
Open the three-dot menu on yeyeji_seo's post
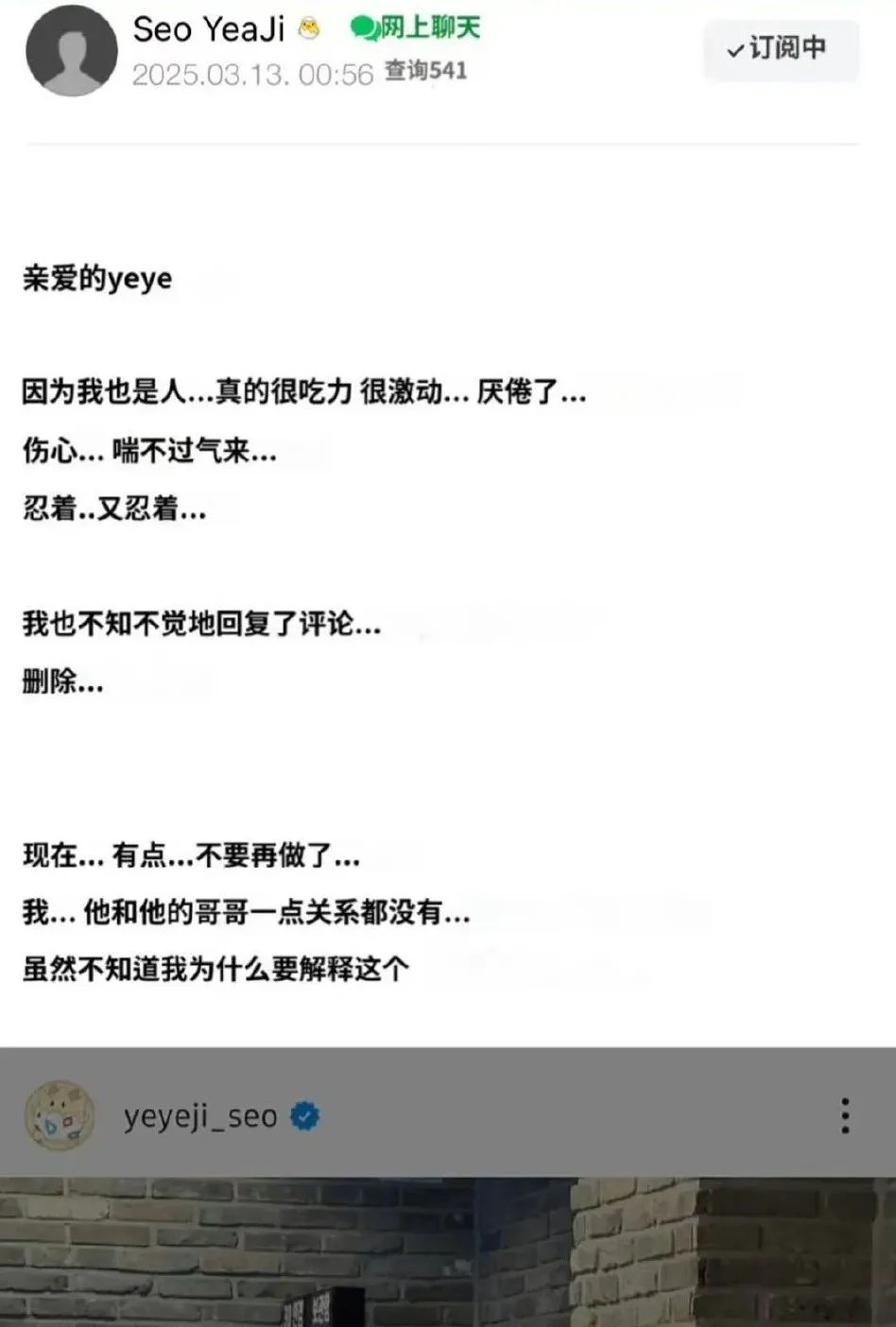tap(845, 1116)
